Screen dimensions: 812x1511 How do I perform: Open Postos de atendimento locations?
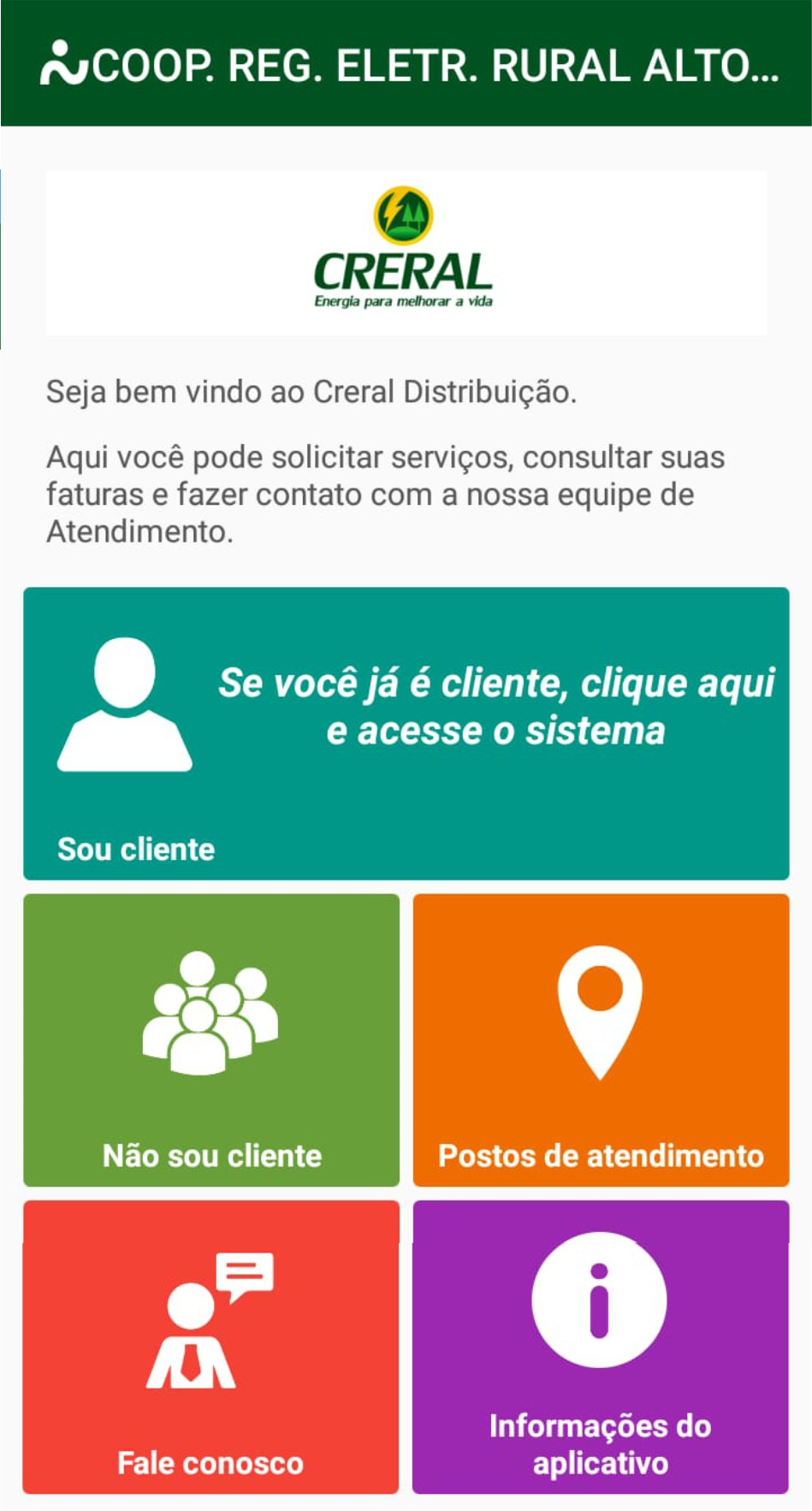click(x=601, y=1040)
